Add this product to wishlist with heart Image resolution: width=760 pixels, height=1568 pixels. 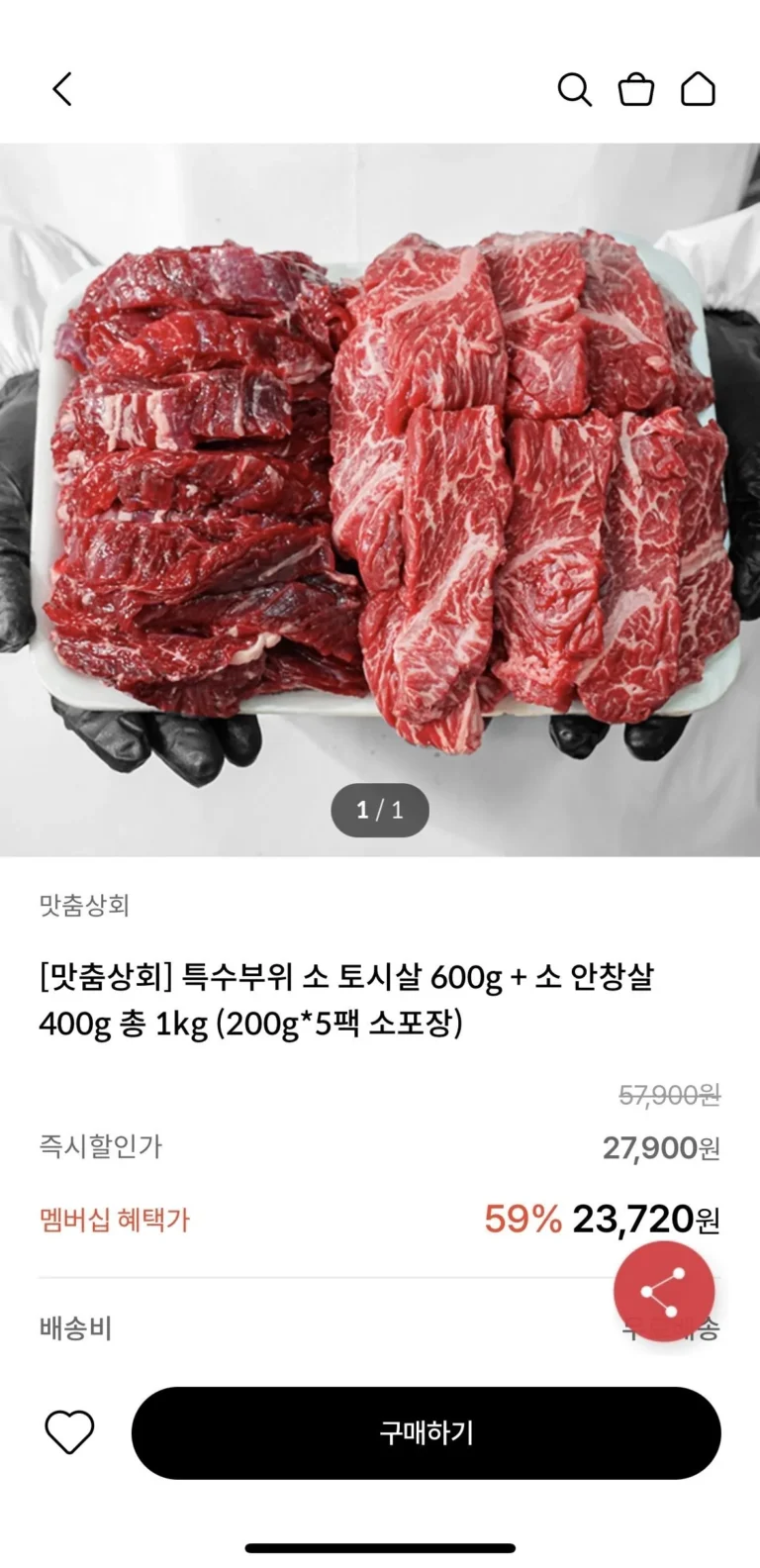point(69,1432)
